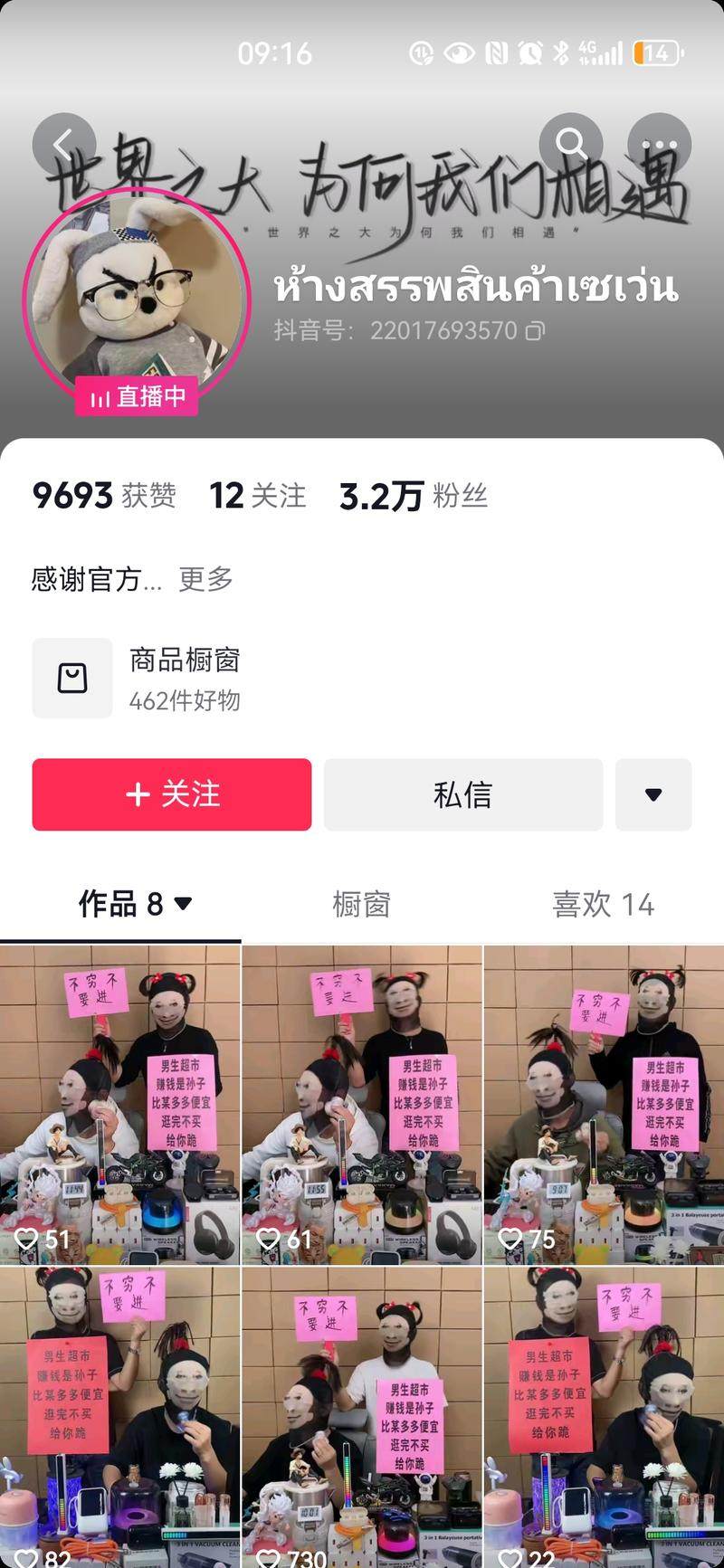
Task: Expand the dropdown arrow beside 私信
Action: [653, 794]
